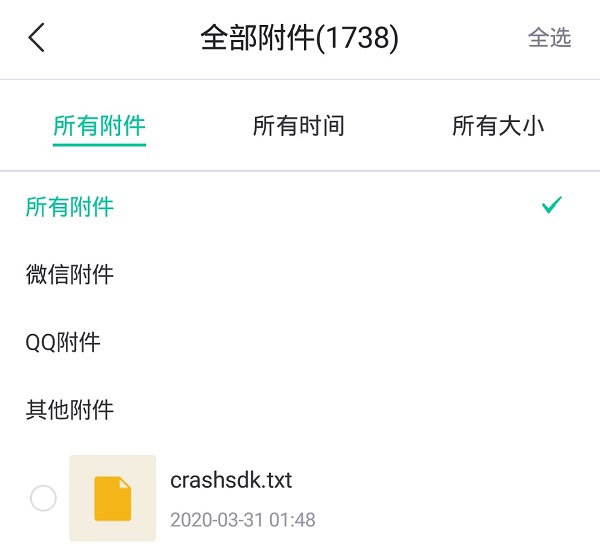Show only 其他附件
600x552 pixels.
[x=70, y=409]
